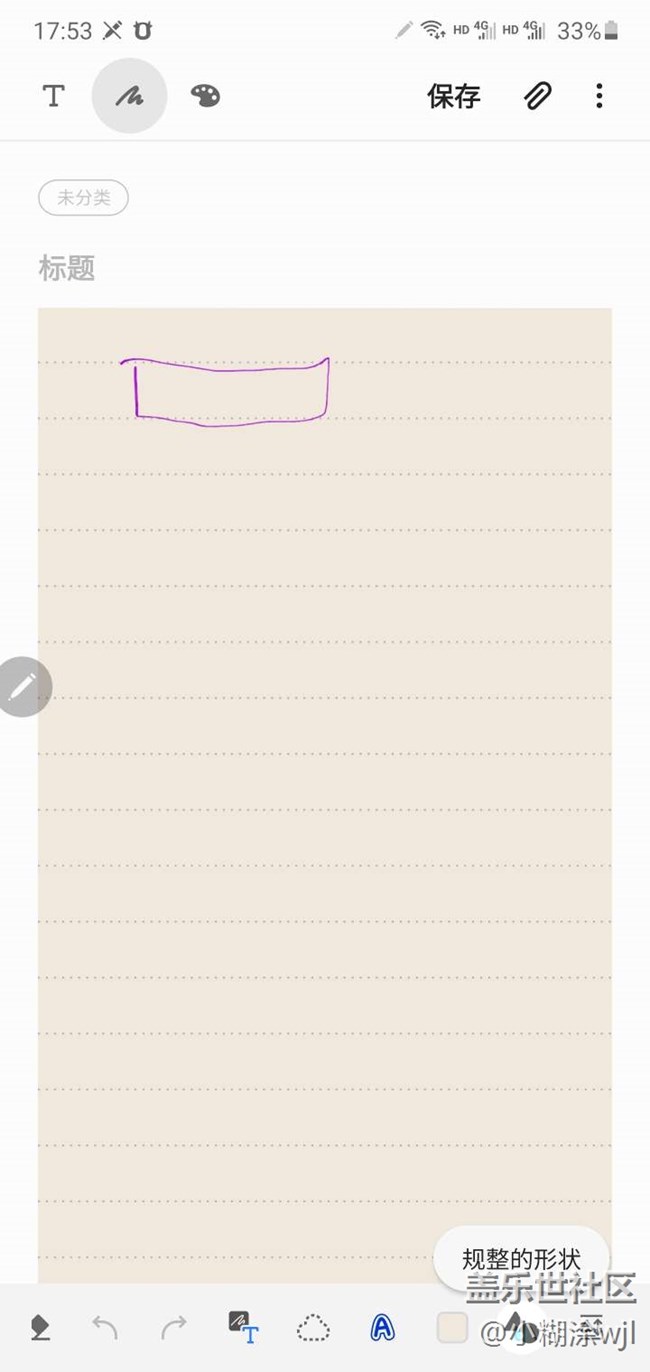Select the handwriting pen mode
650x1372 pixels.
coord(129,96)
